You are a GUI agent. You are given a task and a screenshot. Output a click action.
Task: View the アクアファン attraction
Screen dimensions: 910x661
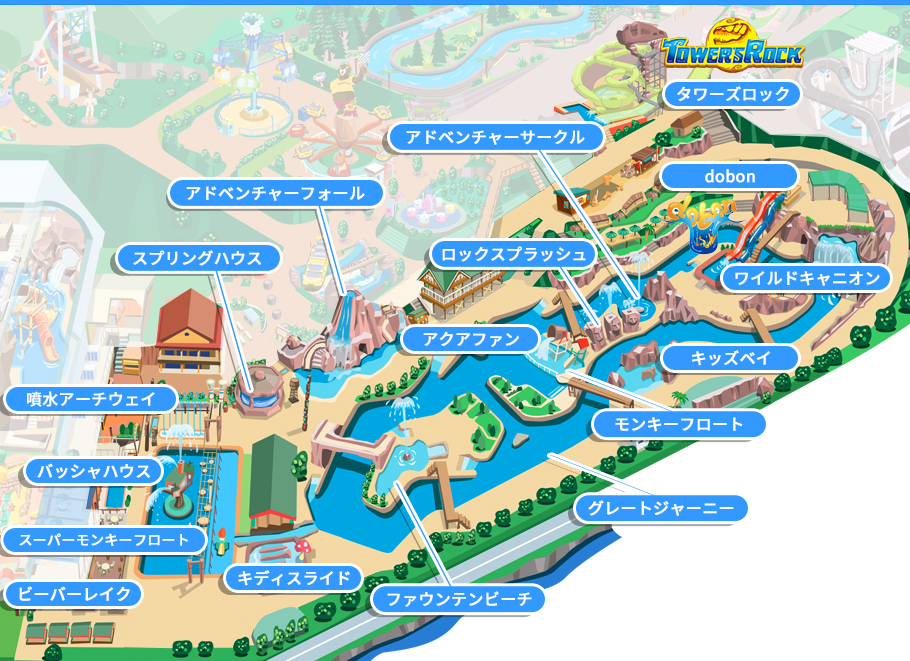pyautogui.click(x=462, y=339)
